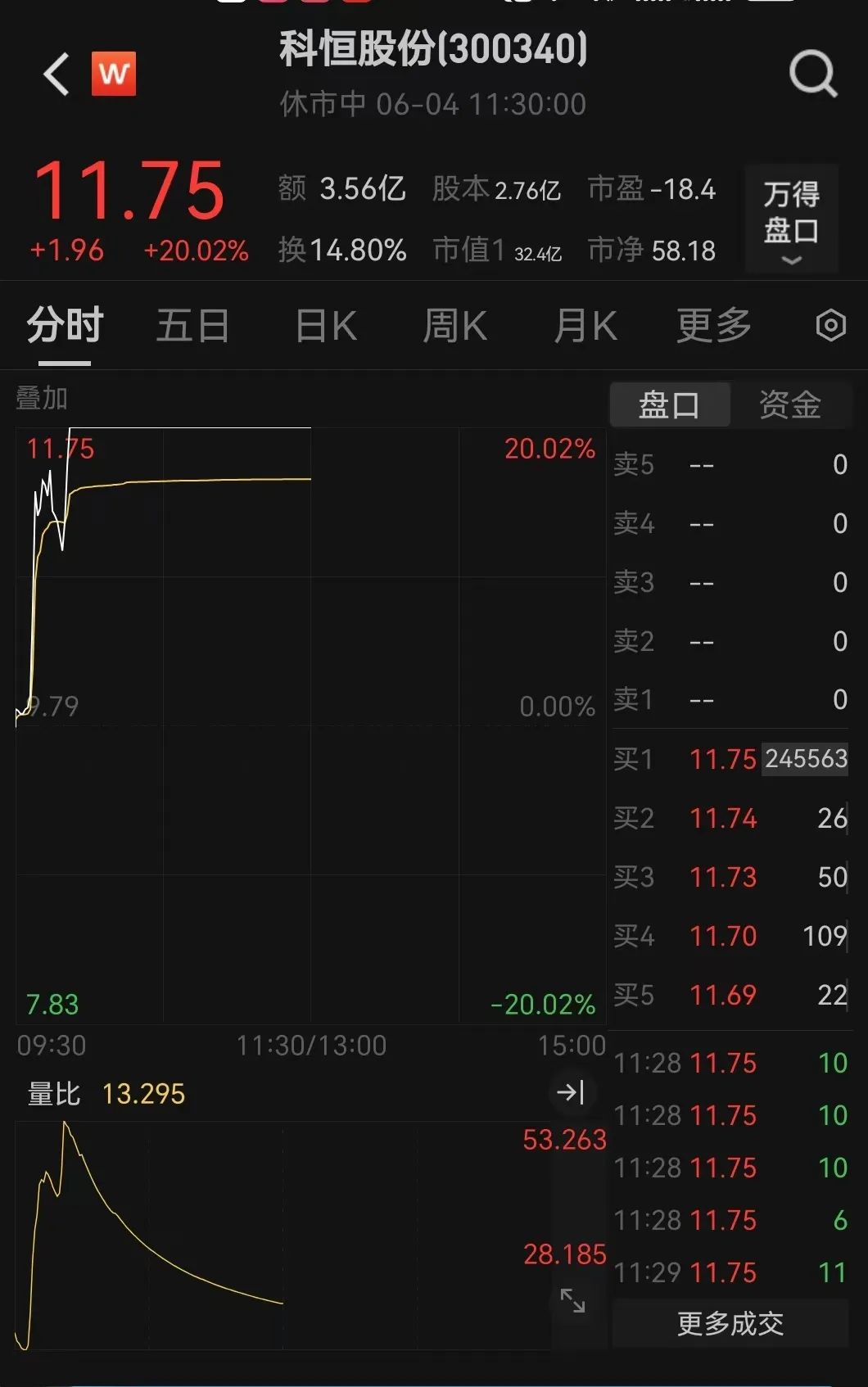
Task: Switch to the 盘口 order book panel
Action: [669, 404]
